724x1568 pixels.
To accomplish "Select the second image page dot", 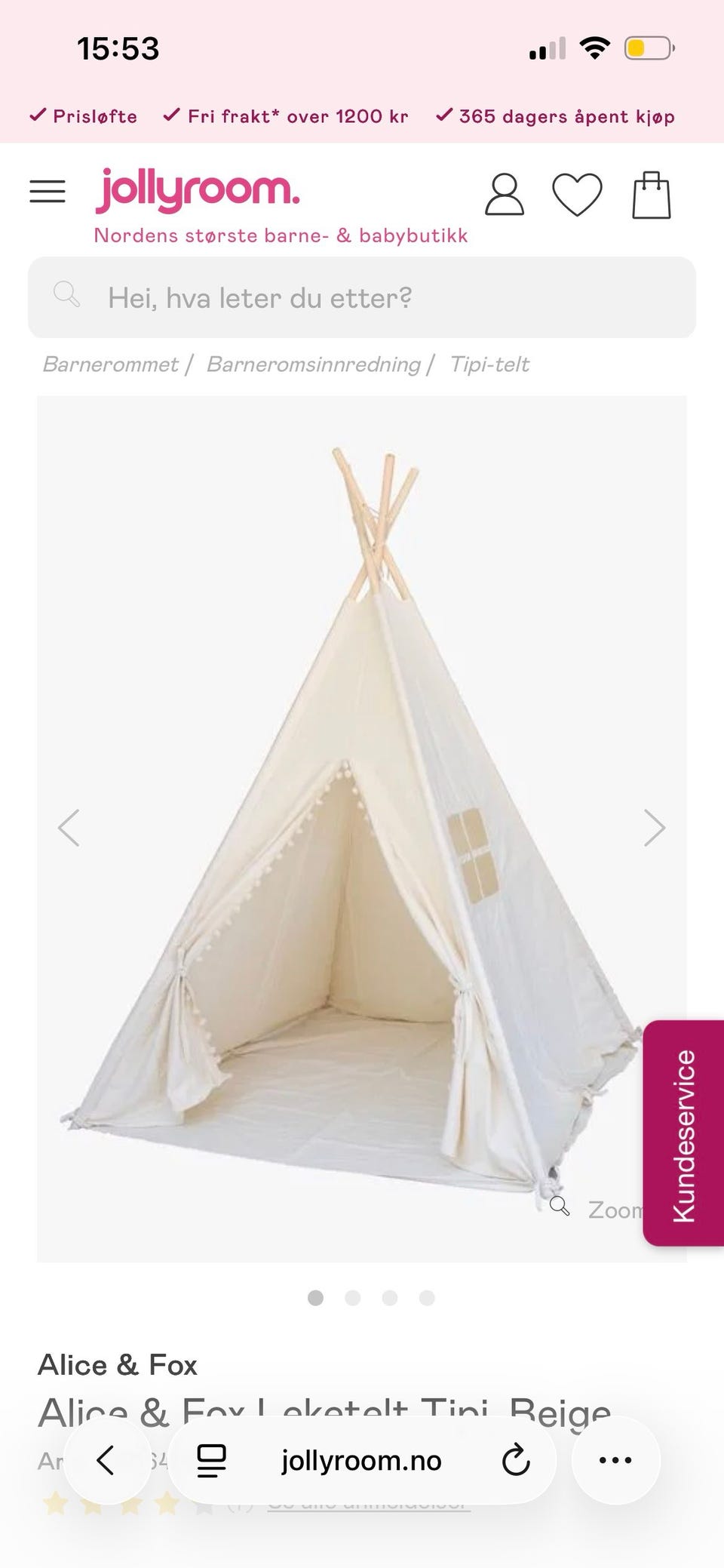I will click(x=352, y=1298).
